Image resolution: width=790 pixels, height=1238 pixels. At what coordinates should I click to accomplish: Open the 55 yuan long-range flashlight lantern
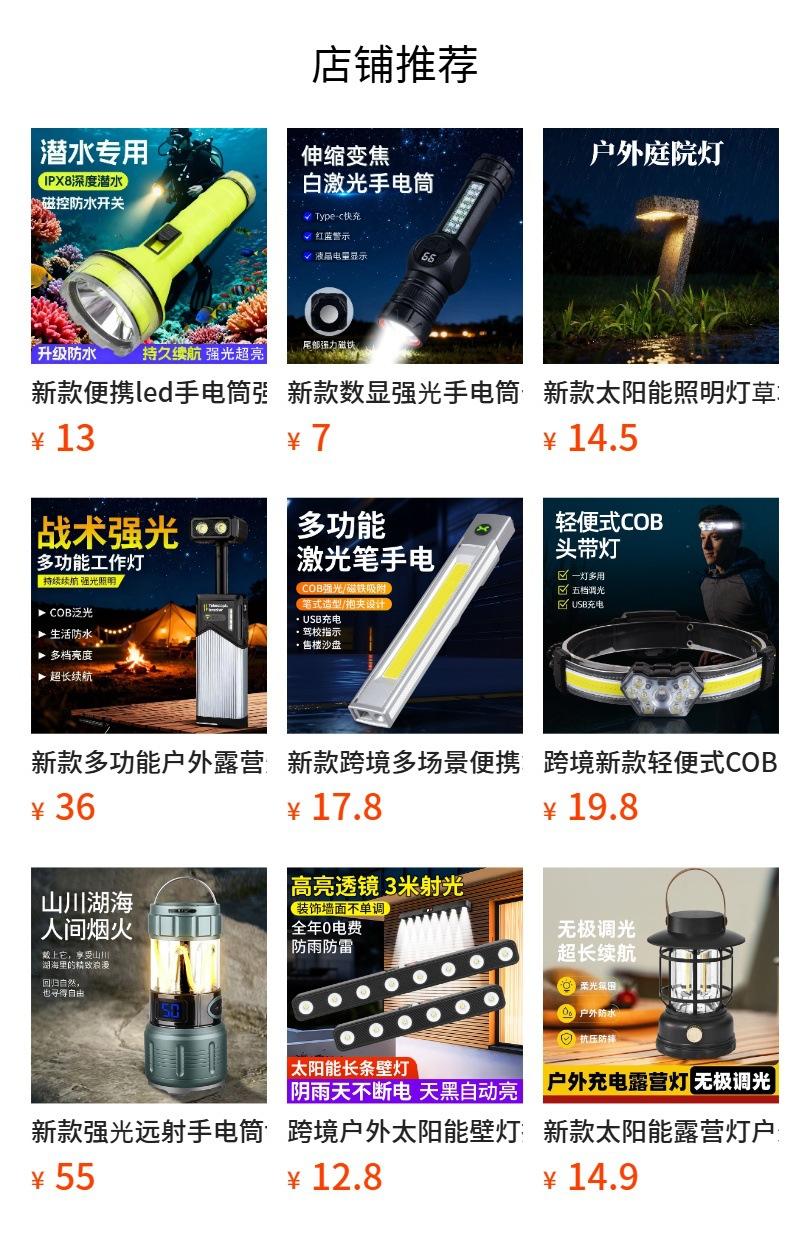149,985
